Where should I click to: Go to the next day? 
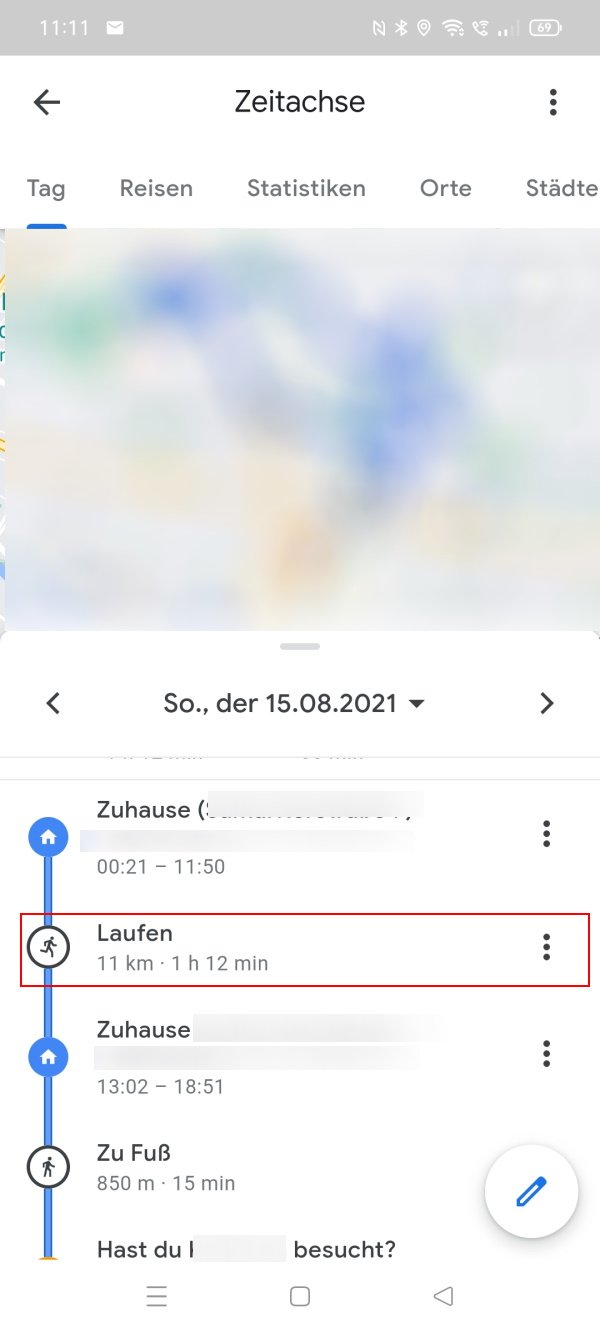coord(546,703)
